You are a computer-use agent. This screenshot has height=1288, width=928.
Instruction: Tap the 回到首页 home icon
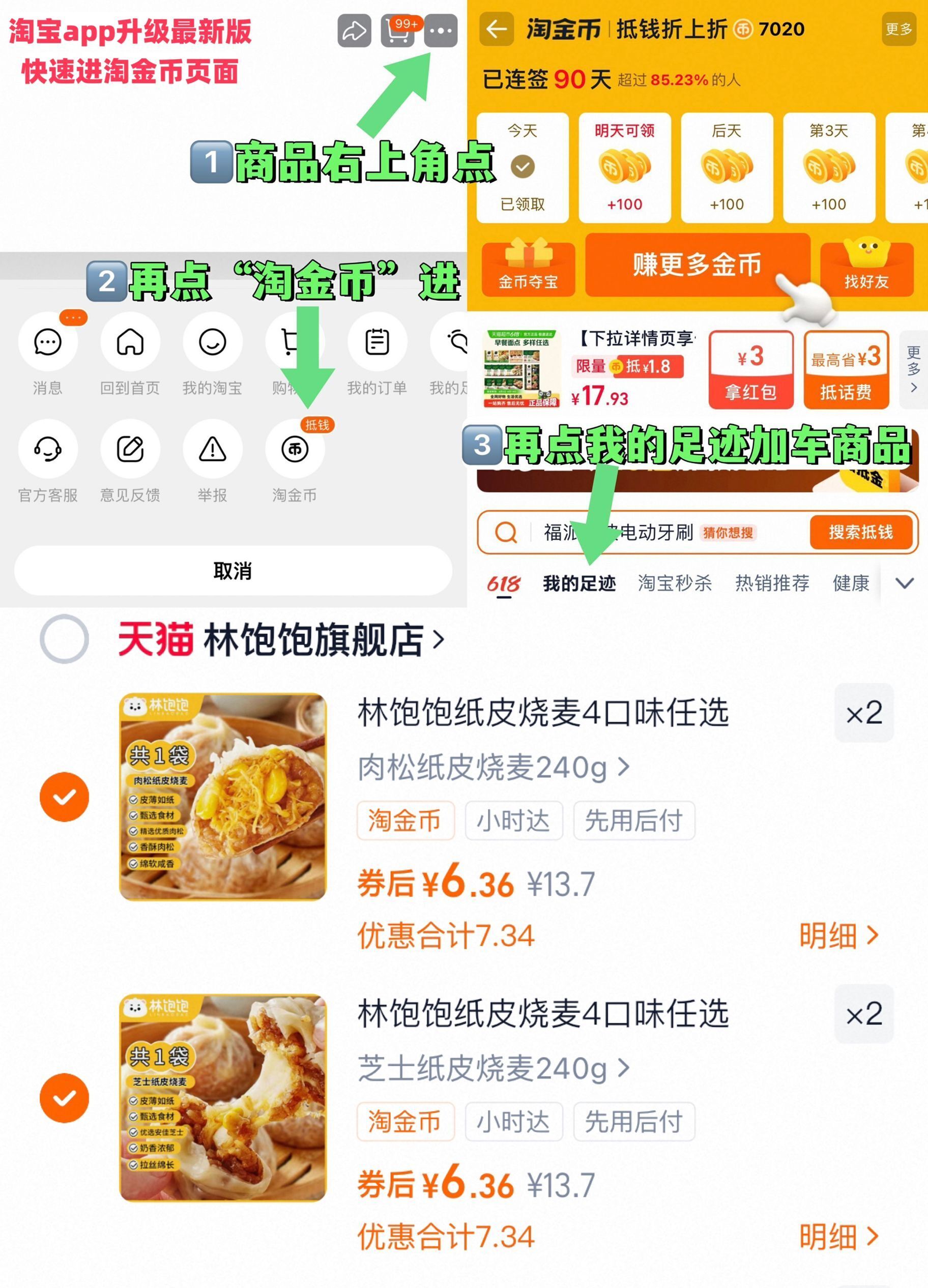point(130,342)
